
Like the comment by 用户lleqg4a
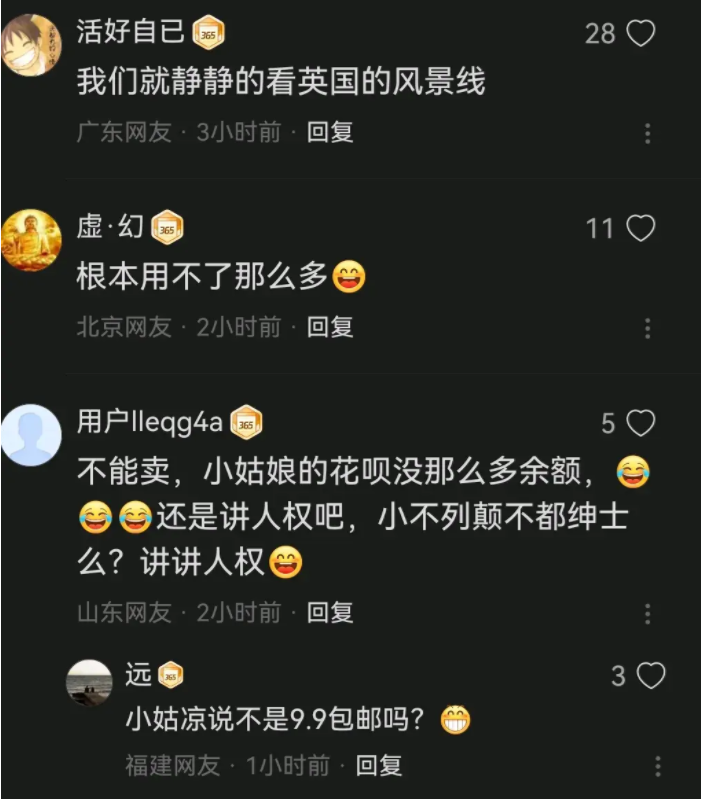[640, 424]
